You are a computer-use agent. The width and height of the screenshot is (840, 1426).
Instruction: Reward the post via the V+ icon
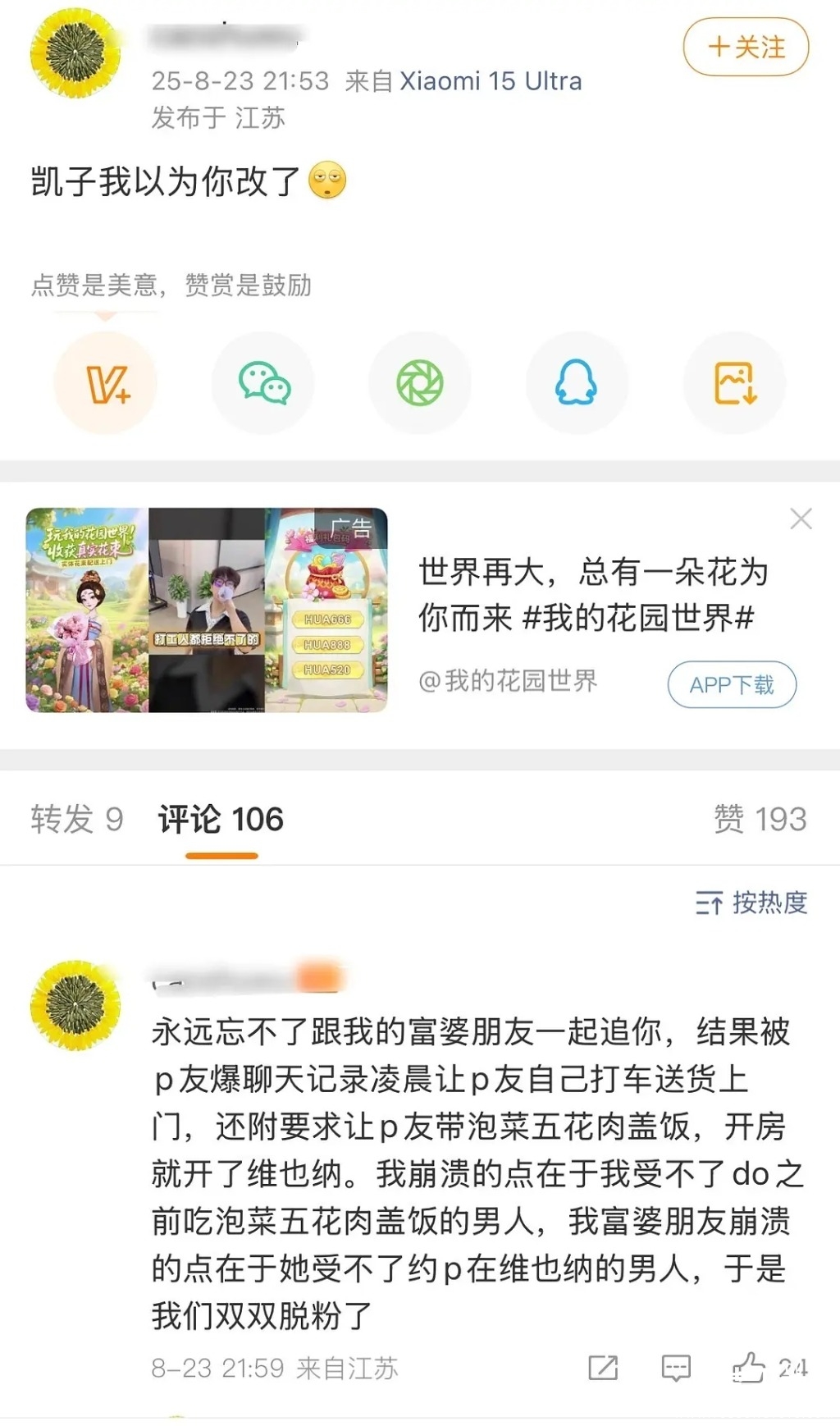coord(106,383)
